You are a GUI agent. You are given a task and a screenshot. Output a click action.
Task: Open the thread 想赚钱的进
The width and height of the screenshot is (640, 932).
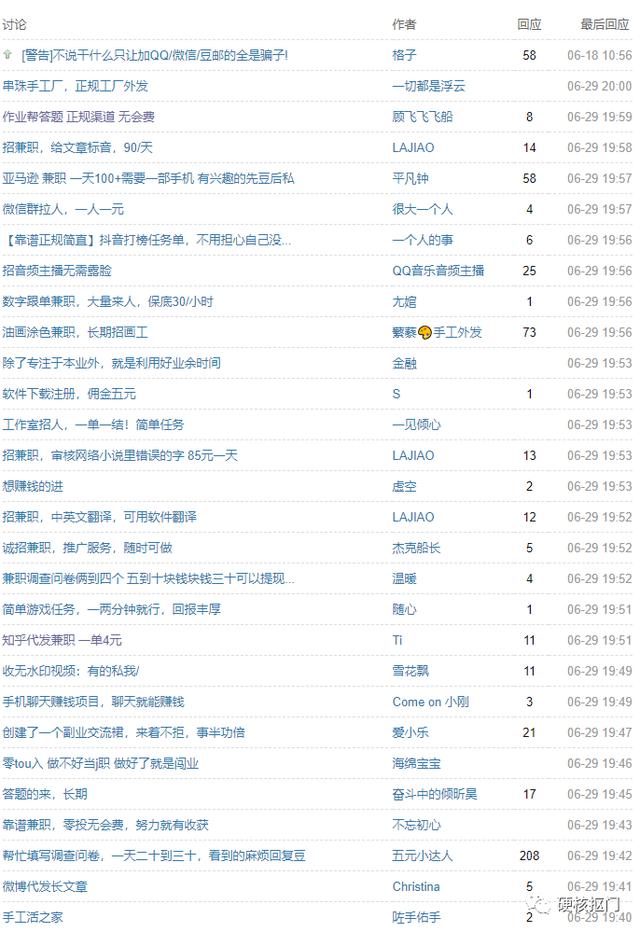click(x=33, y=486)
